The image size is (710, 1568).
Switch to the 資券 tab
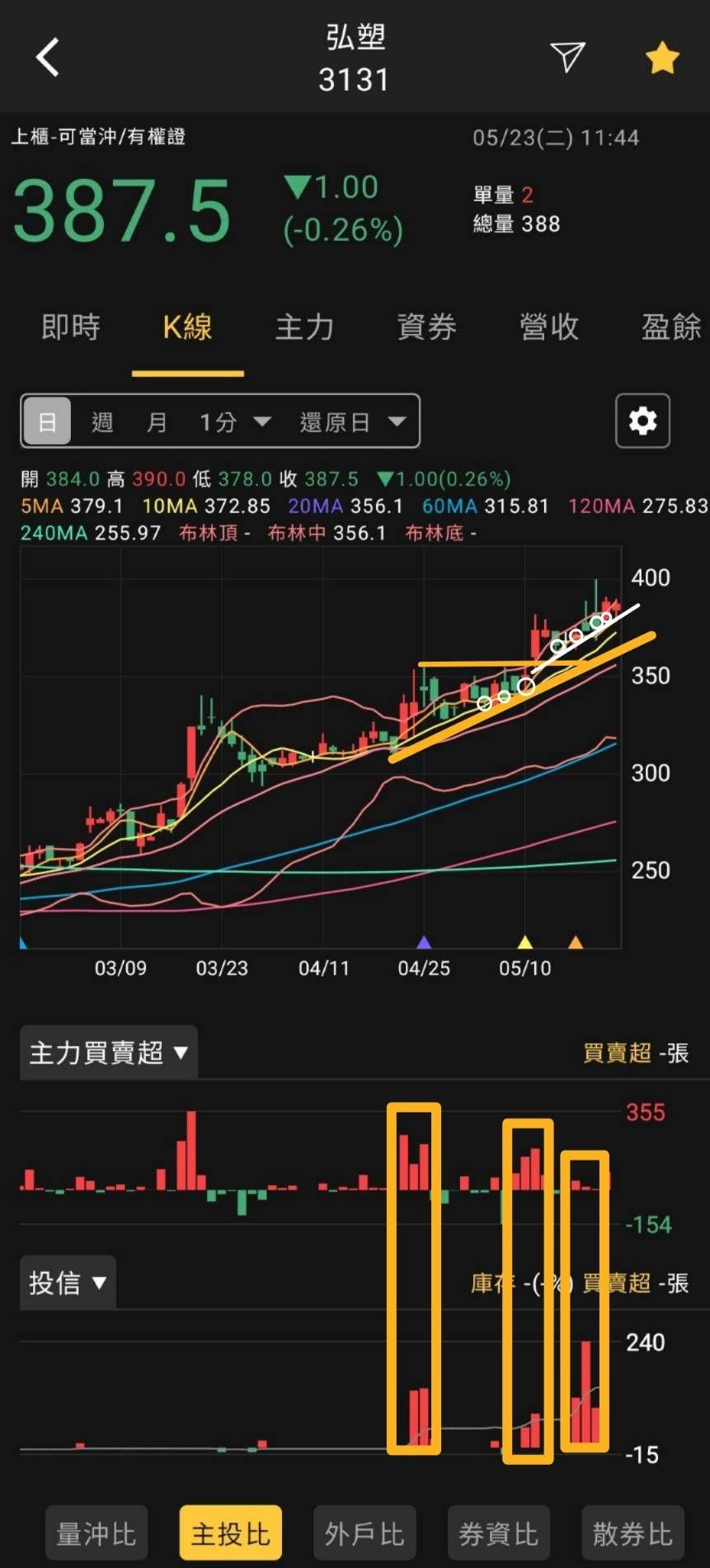click(426, 327)
